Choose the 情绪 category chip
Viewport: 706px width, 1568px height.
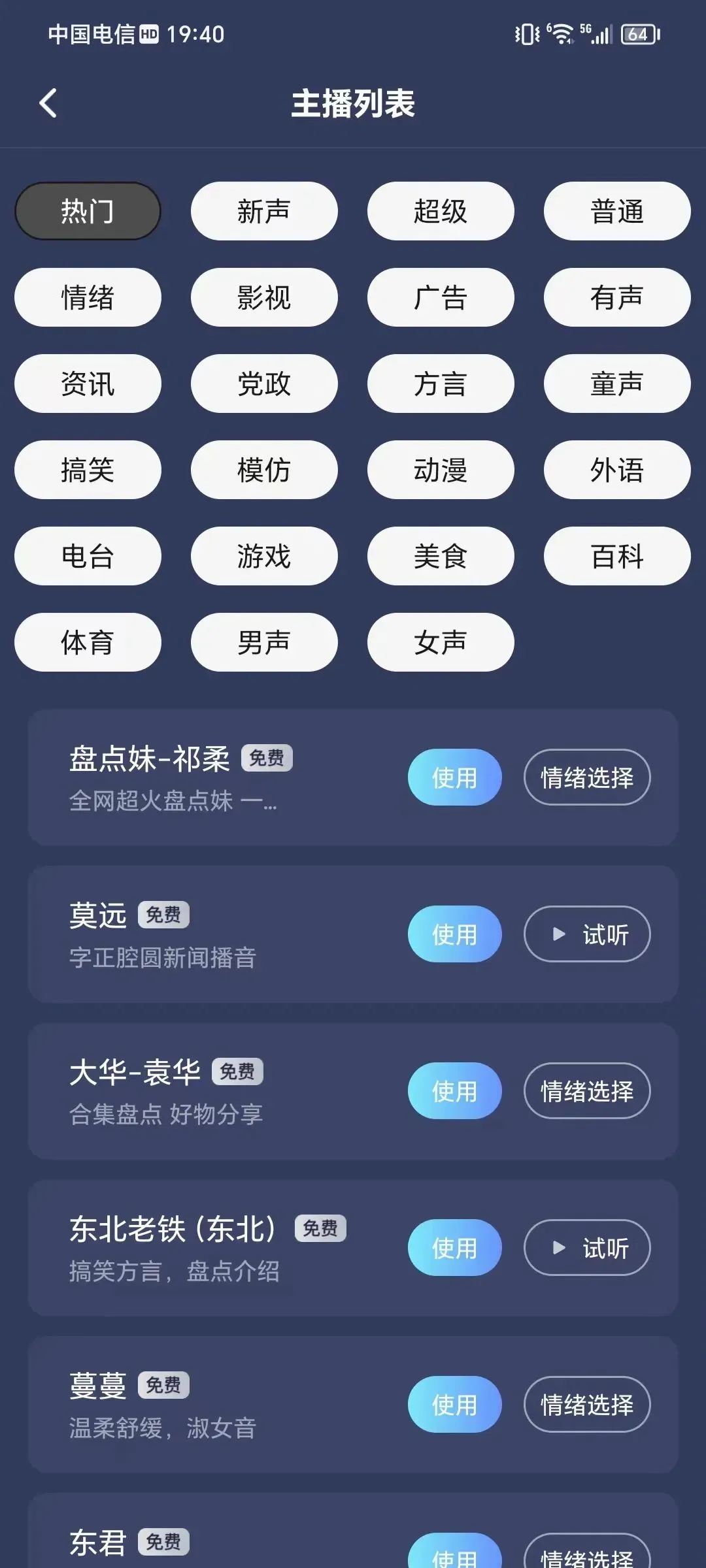[88, 297]
